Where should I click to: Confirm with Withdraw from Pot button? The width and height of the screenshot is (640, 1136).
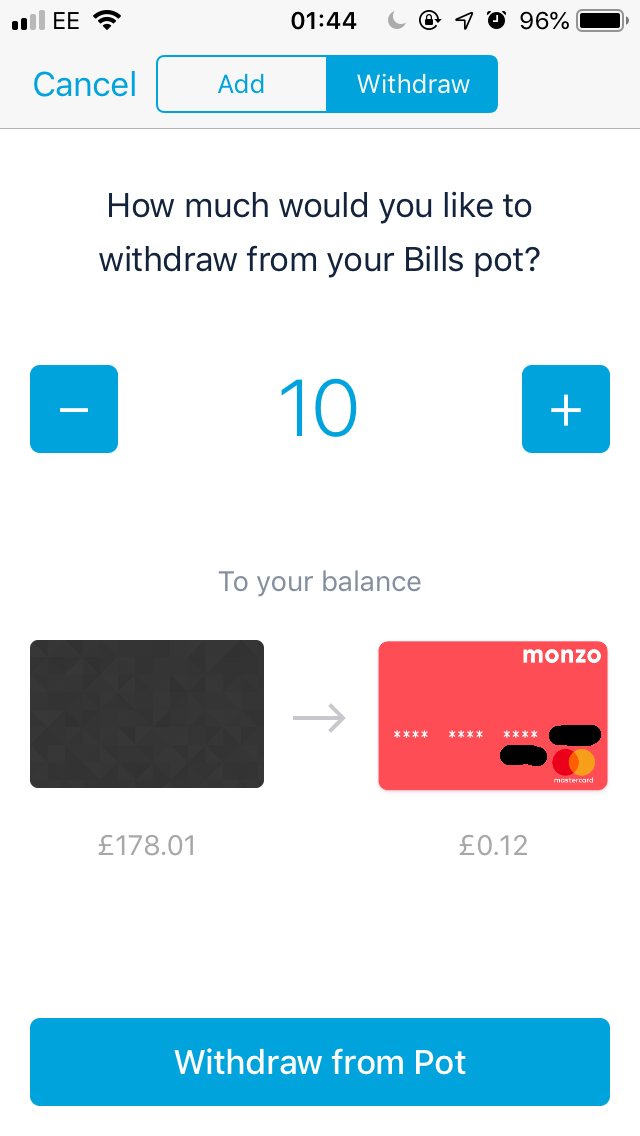[x=320, y=1061]
